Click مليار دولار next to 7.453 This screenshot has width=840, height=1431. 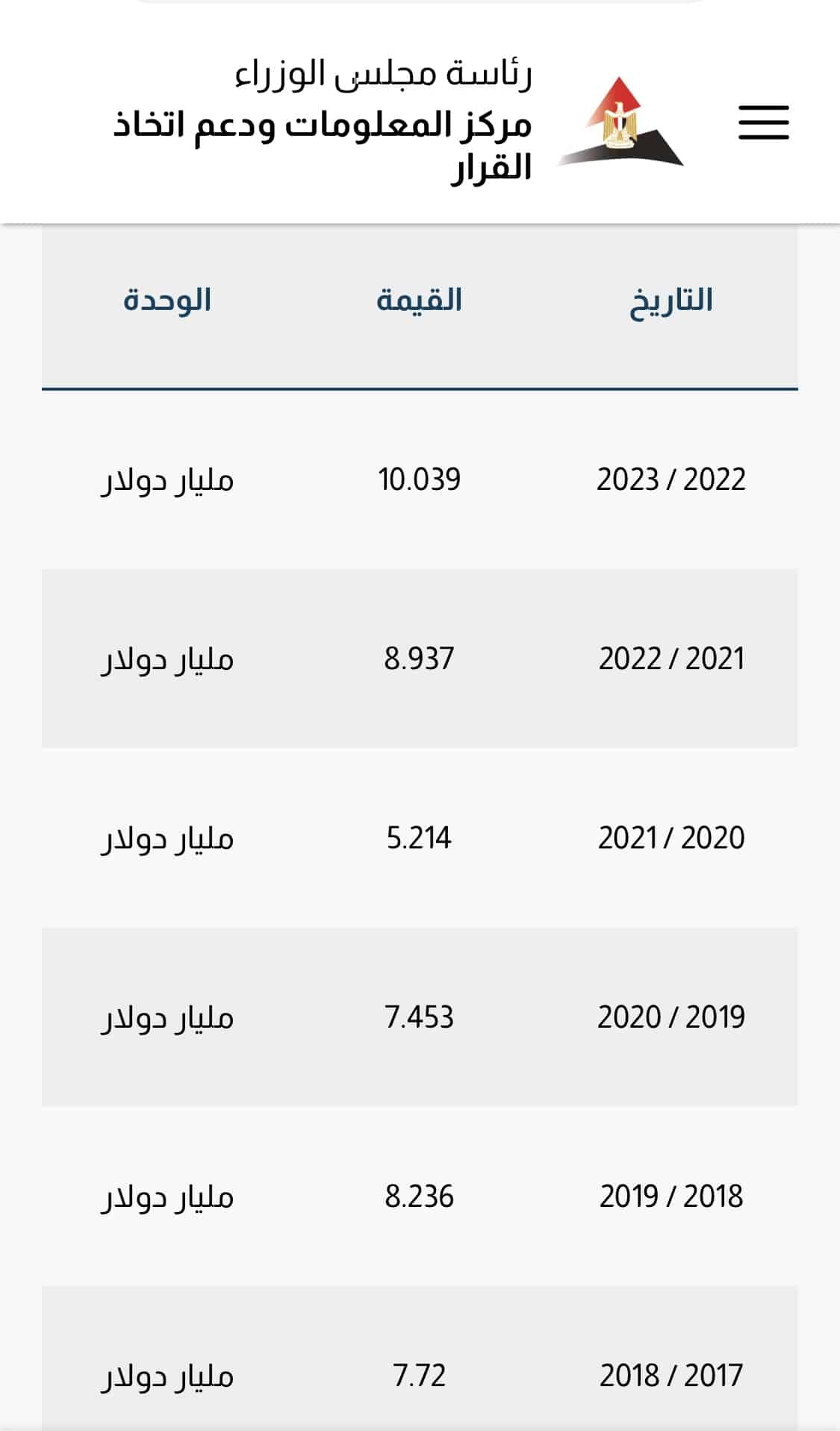click(x=166, y=1016)
